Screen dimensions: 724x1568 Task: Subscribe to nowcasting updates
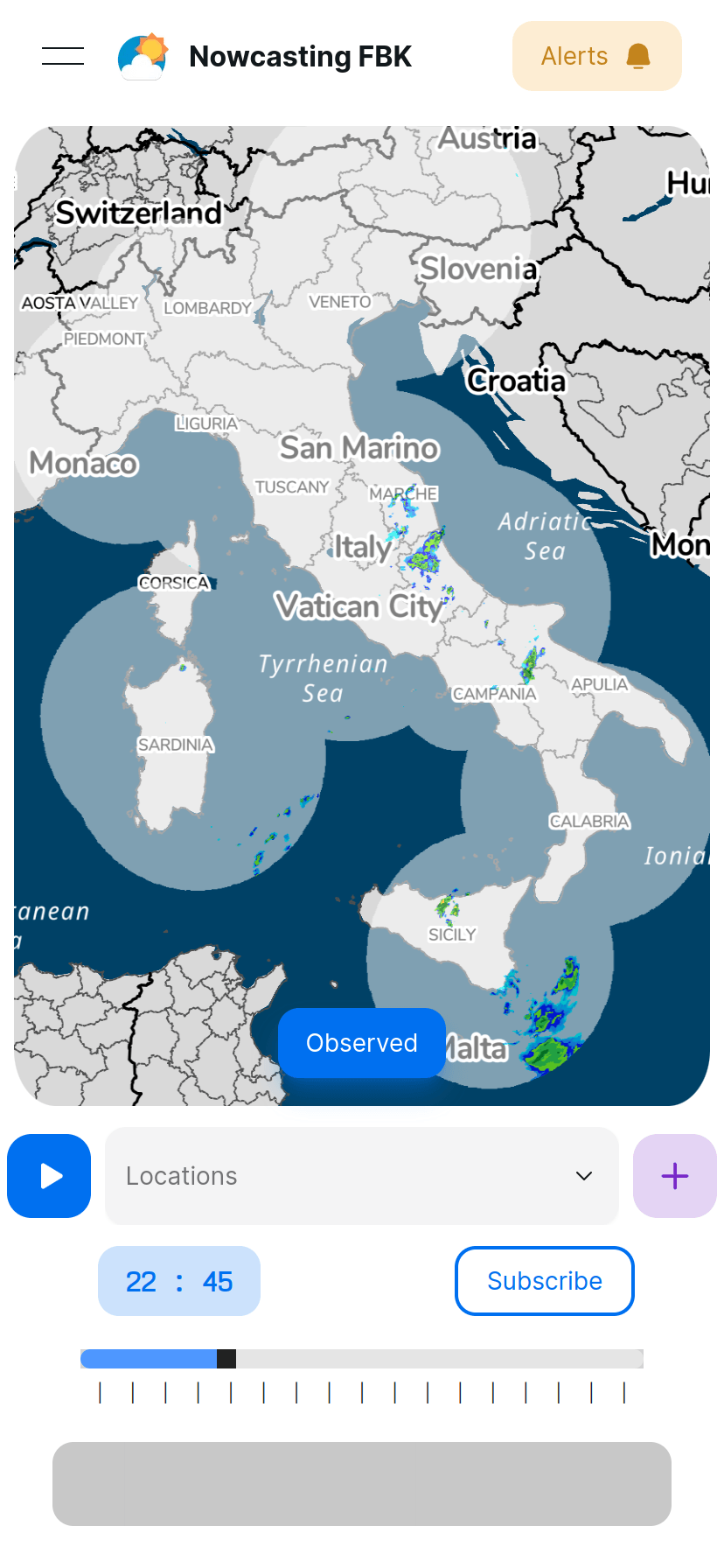point(544,1281)
